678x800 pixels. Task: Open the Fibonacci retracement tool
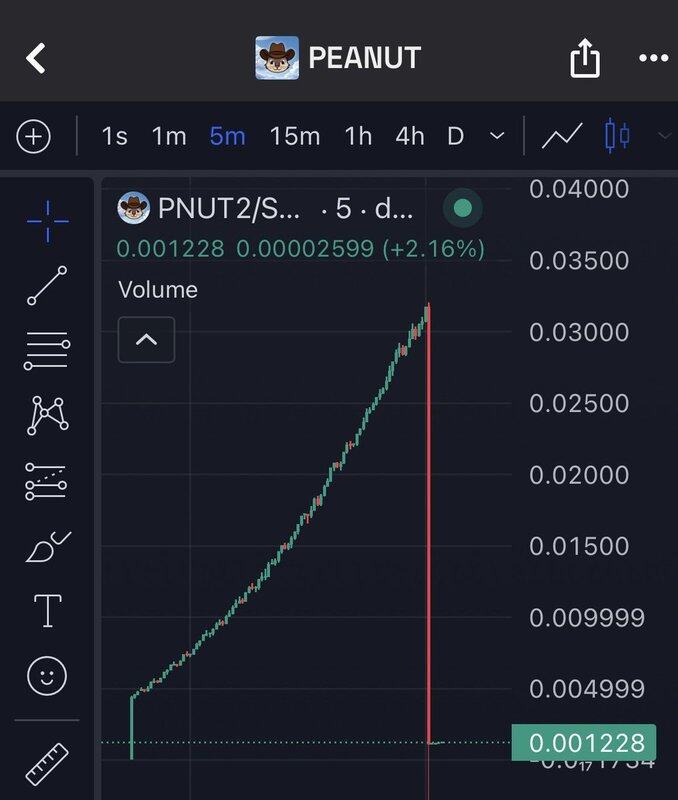(x=47, y=351)
